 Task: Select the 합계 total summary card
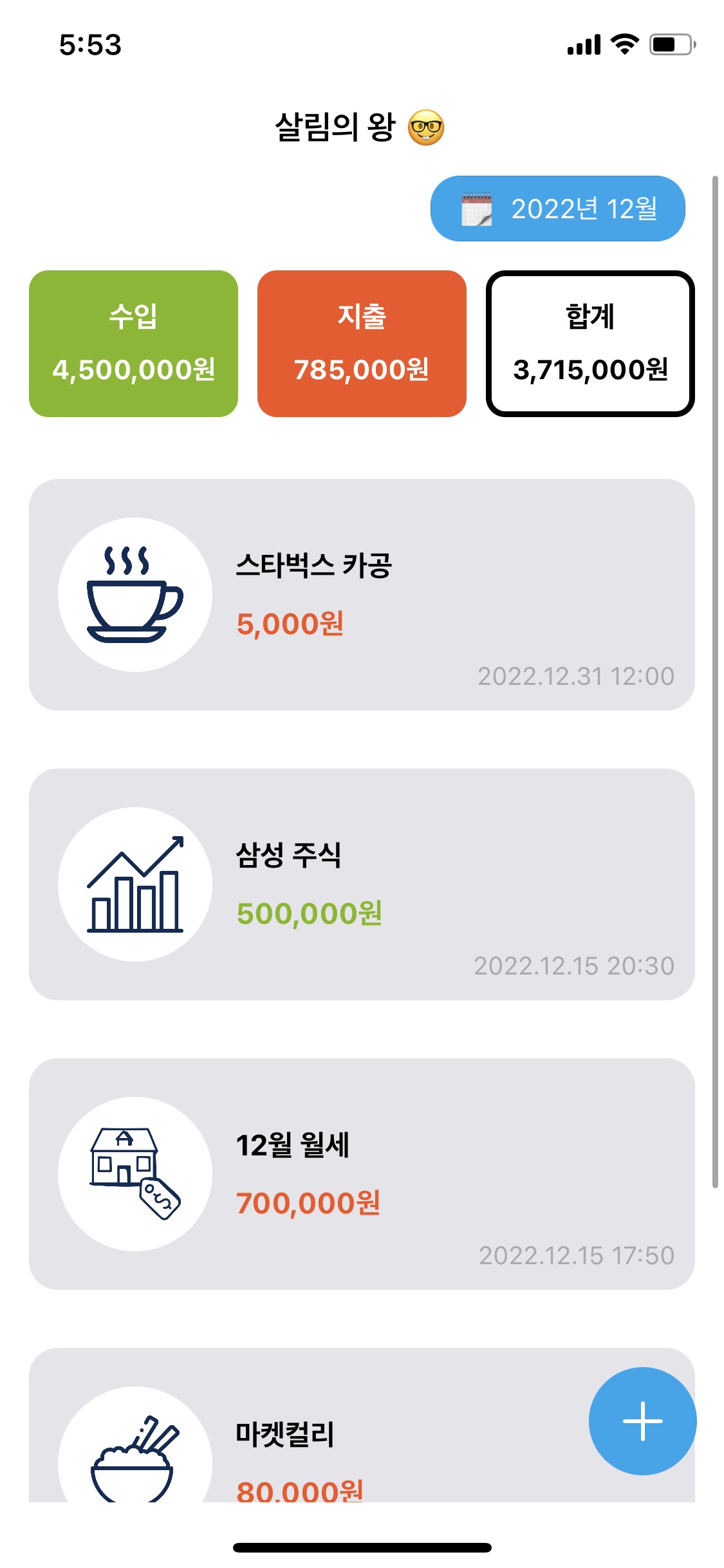(x=591, y=342)
